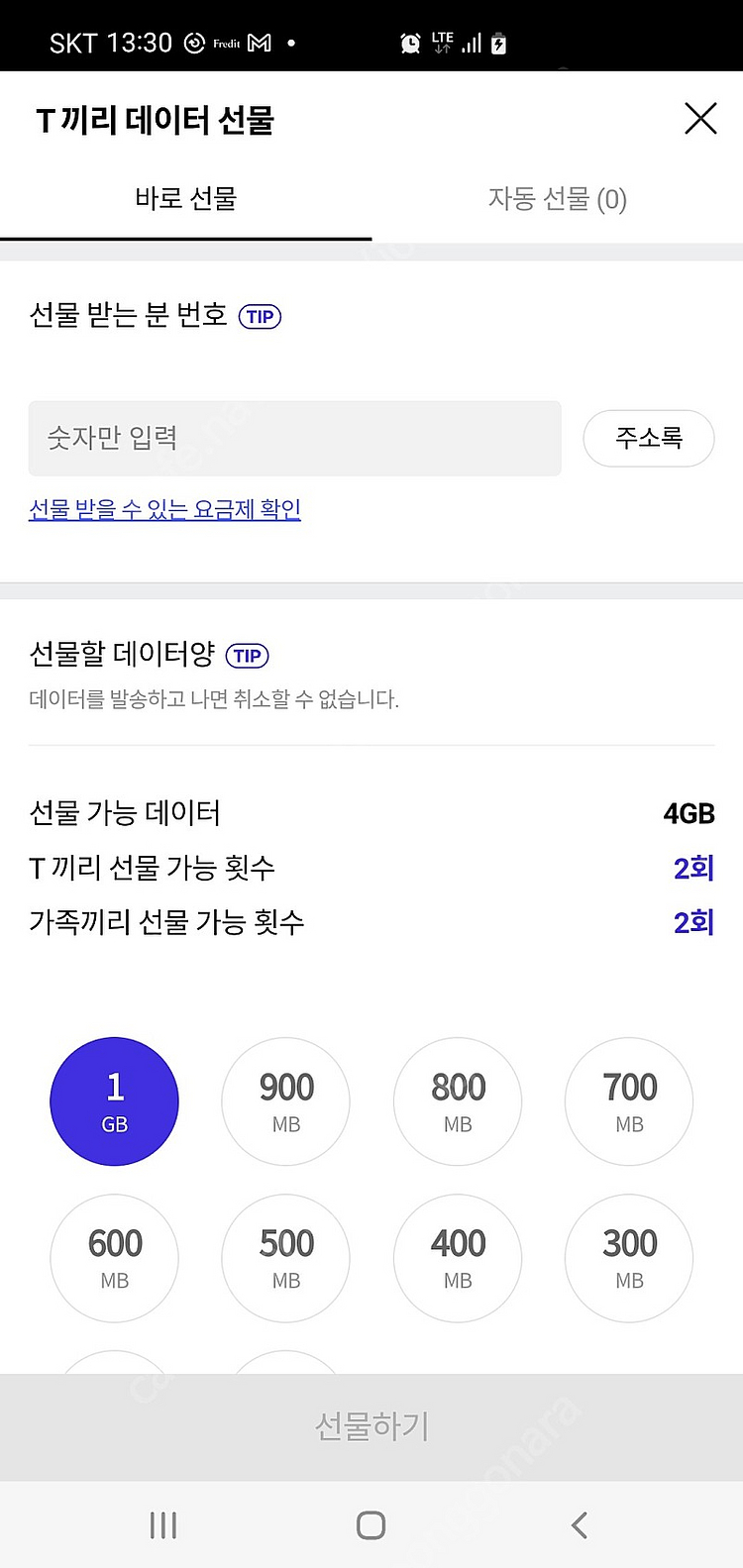Screen dimensions: 743x1568
Task: Open the TIP next to 선물할 데이터양
Action: click(247, 656)
